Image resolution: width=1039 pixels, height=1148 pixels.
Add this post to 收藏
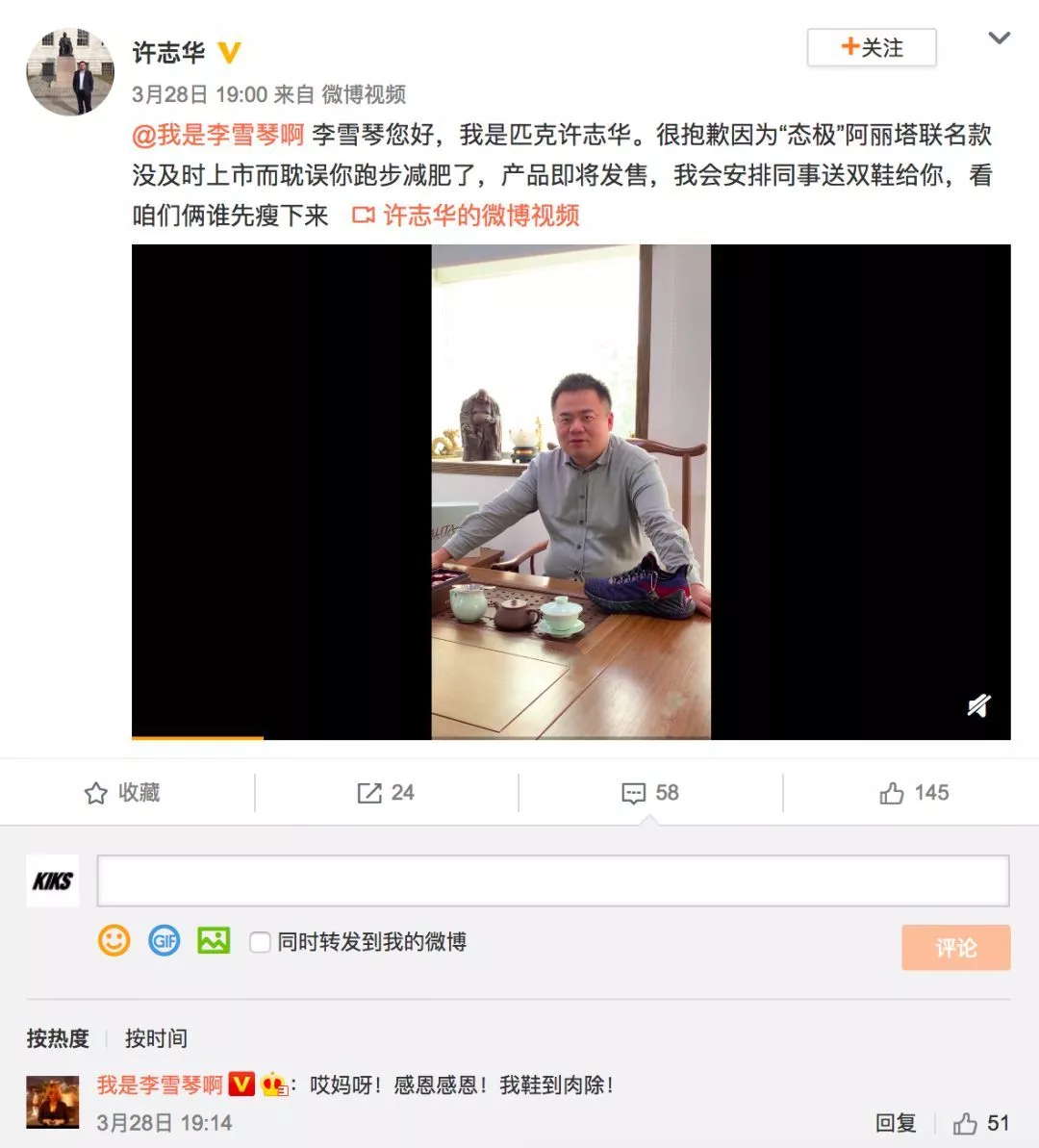[x=122, y=793]
